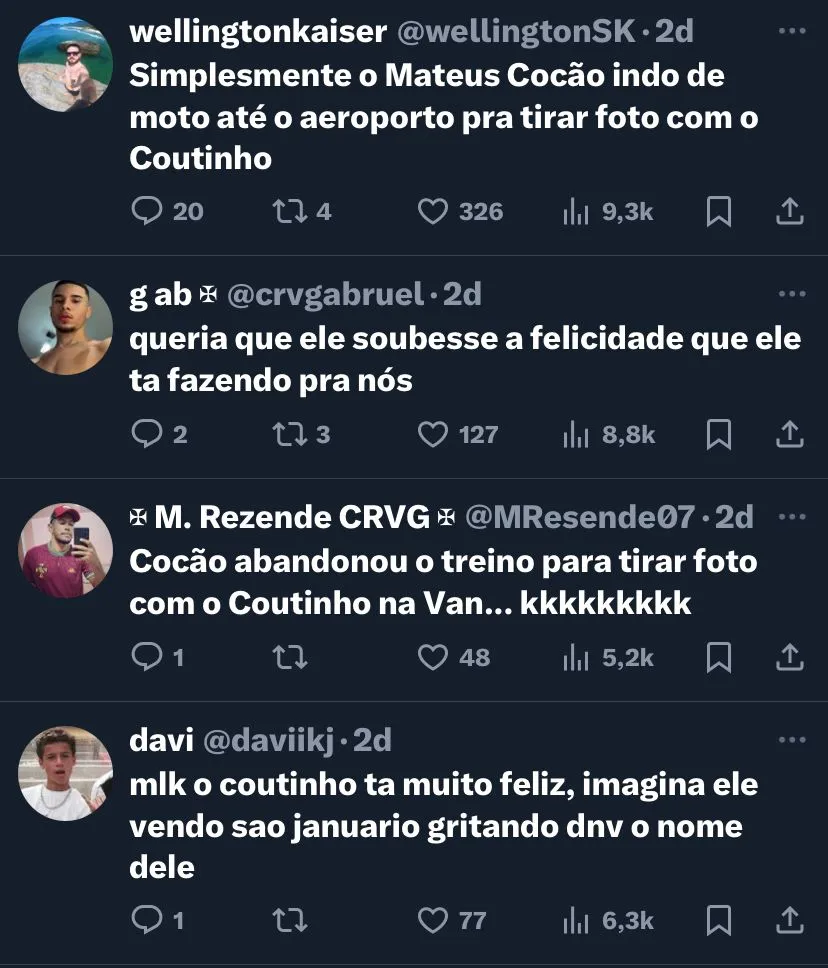
Task: Share wellingtonkaiser's tweet
Action: [x=789, y=212]
